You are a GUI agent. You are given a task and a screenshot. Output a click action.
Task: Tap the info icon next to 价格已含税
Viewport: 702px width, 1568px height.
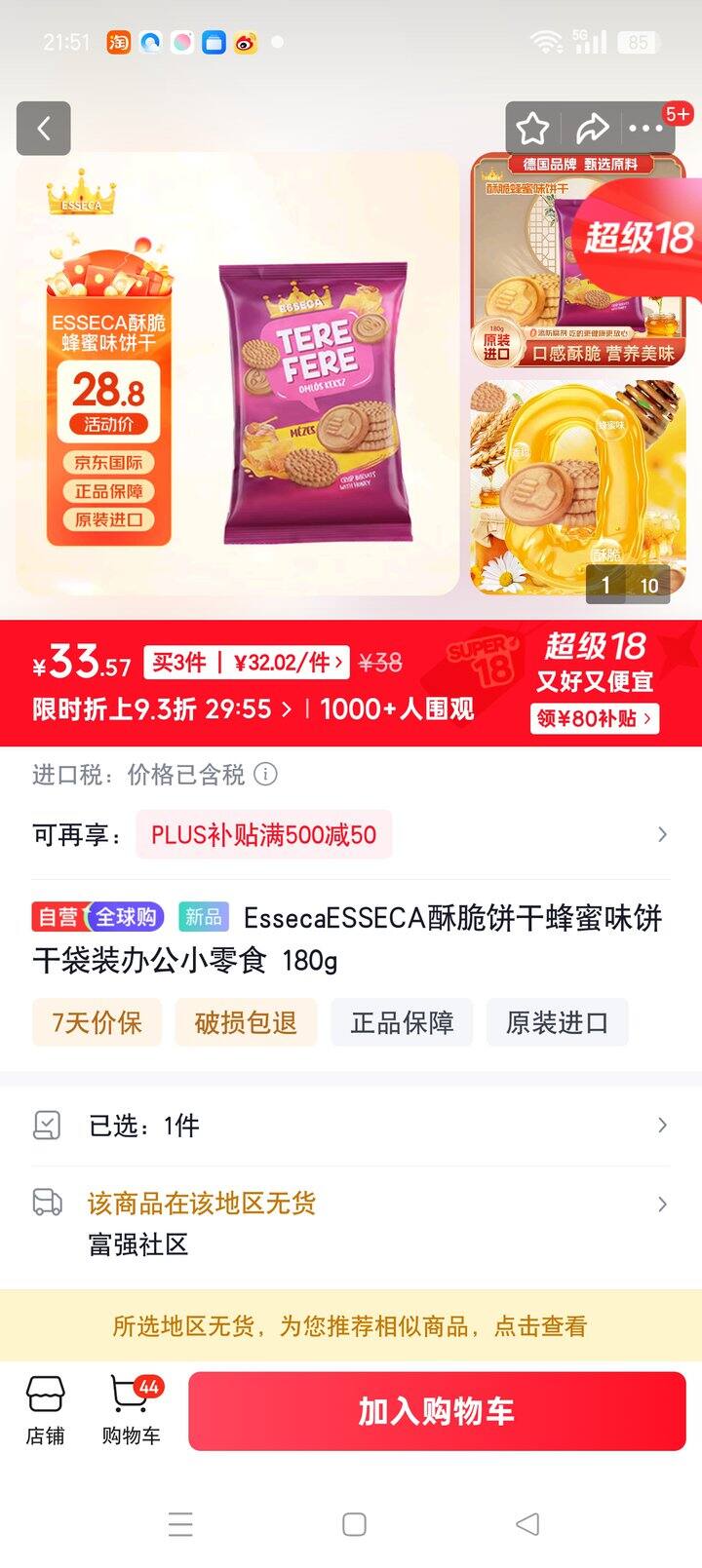click(x=263, y=775)
